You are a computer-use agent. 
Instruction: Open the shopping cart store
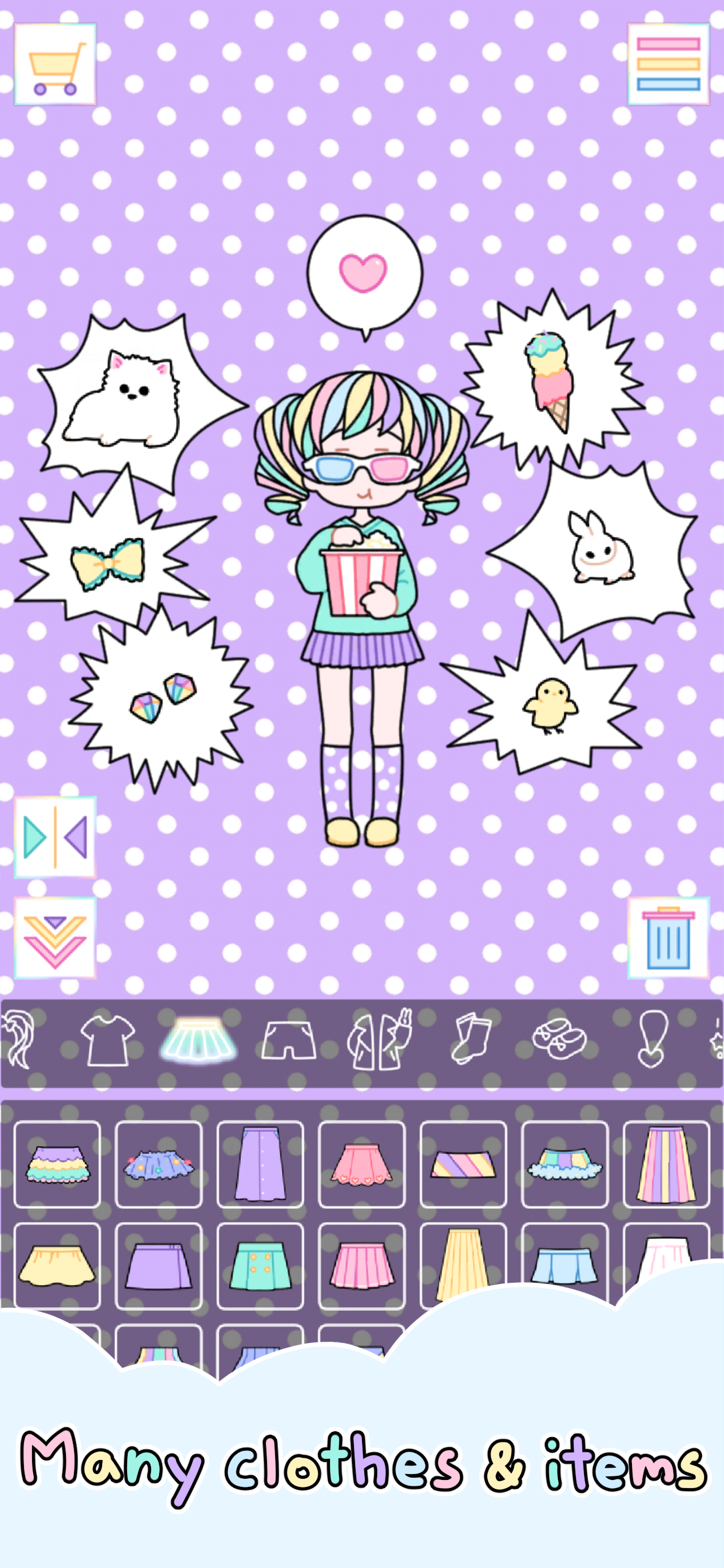tap(55, 64)
